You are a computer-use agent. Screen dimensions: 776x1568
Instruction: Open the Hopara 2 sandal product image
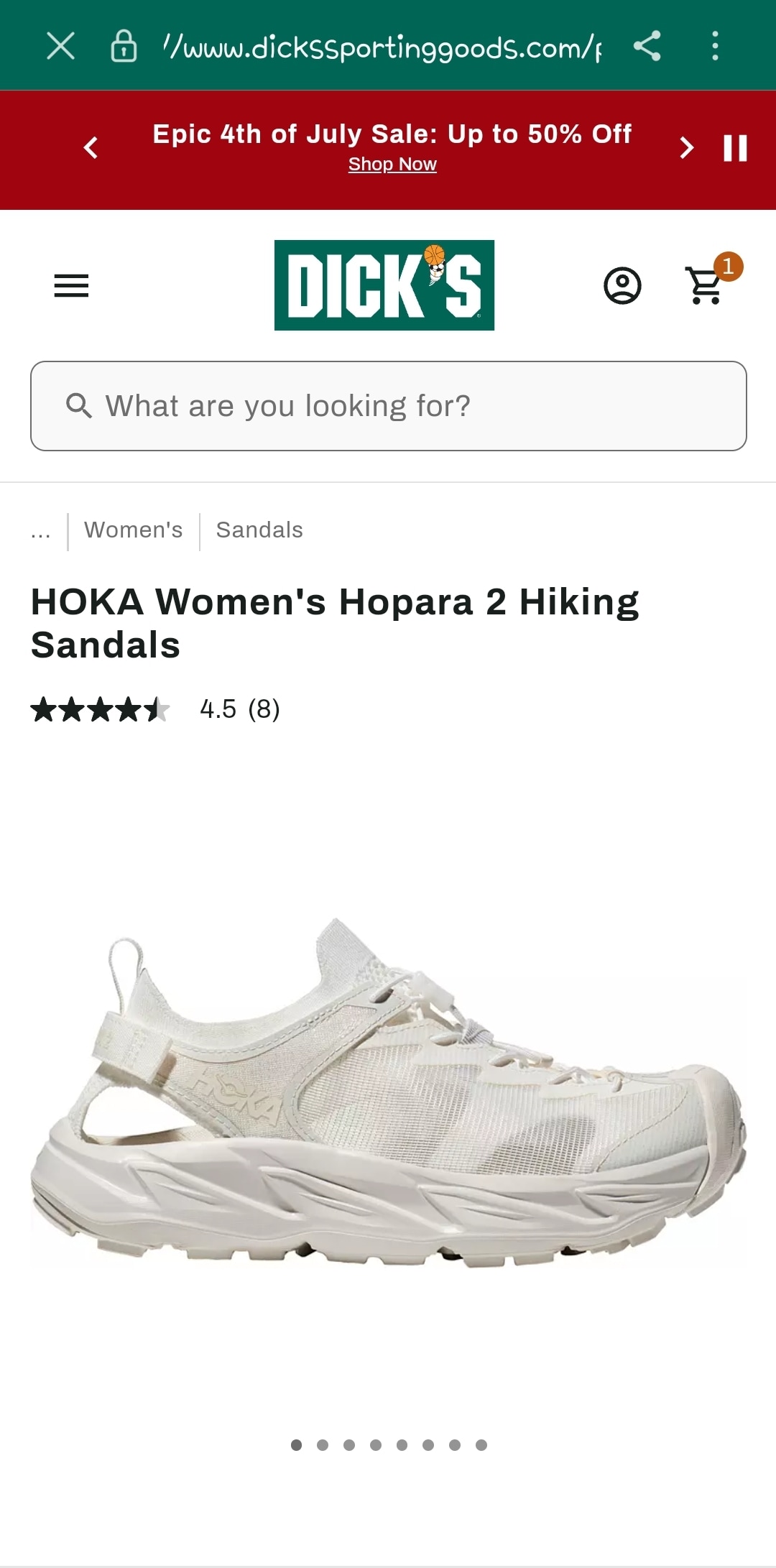pyautogui.click(x=388, y=1092)
